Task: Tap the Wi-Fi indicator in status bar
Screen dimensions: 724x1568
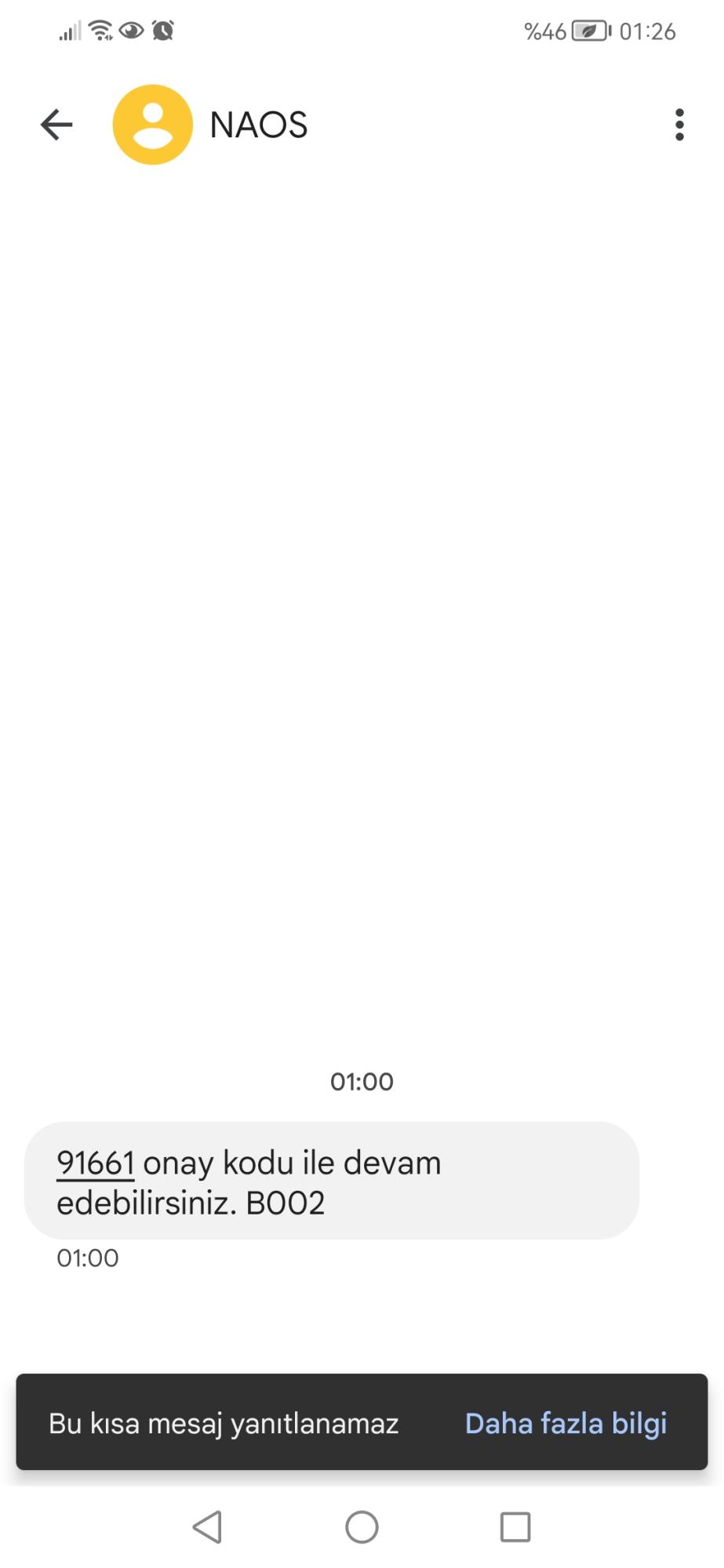Action: click(99, 31)
